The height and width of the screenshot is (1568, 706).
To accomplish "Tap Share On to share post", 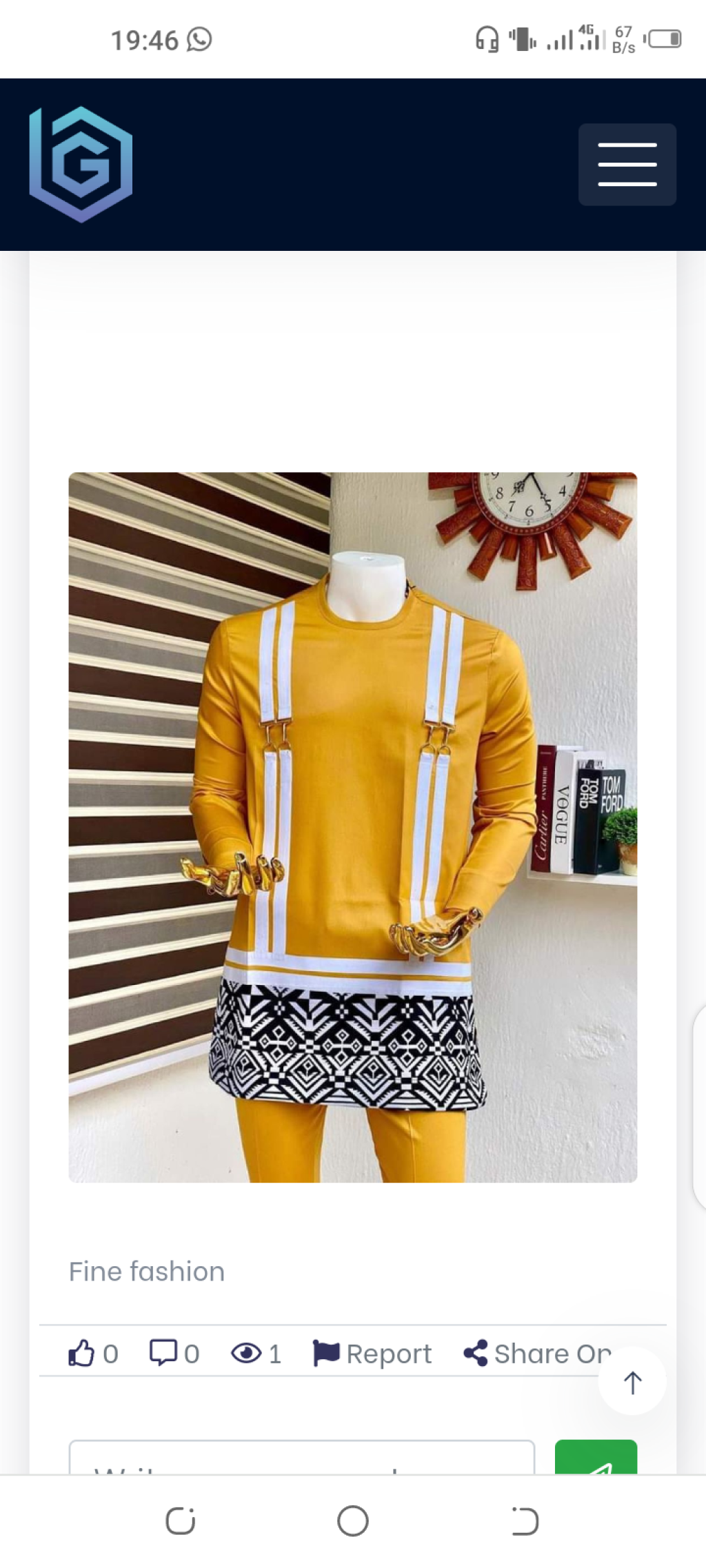I will tap(537, 1354).
